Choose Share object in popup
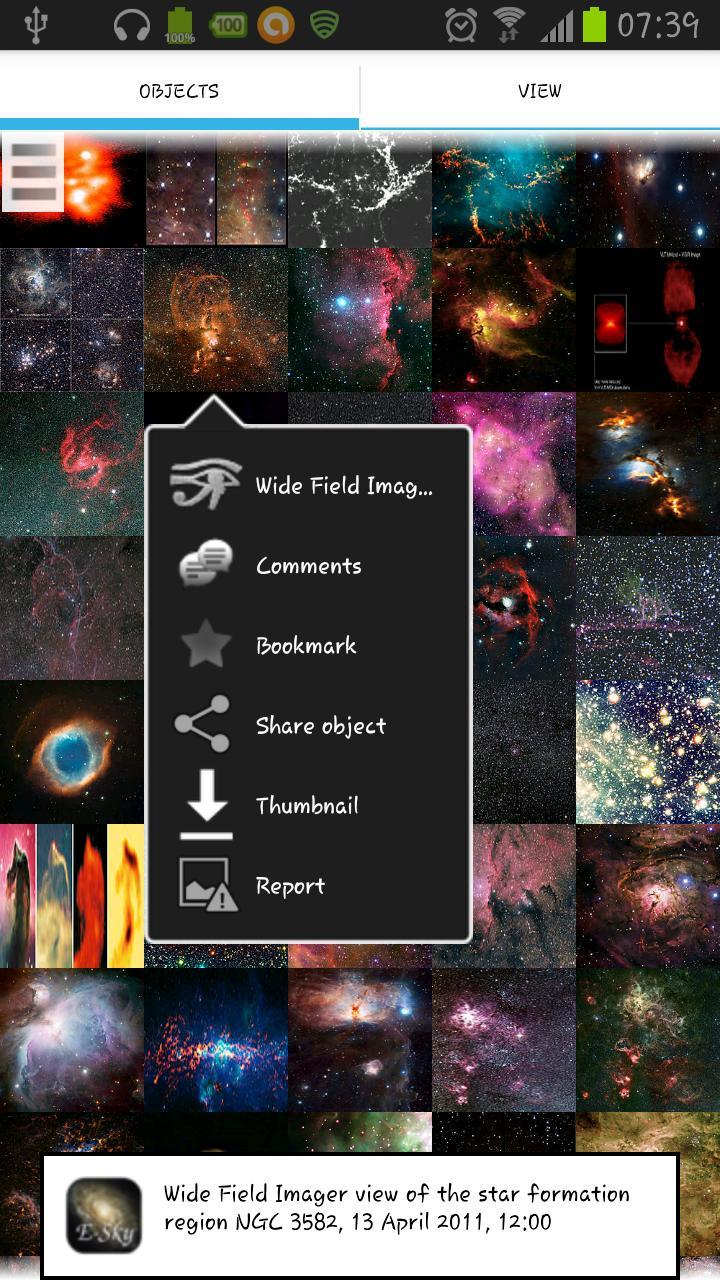This screenshot has height=1280, width=720. tap(308, 726)
